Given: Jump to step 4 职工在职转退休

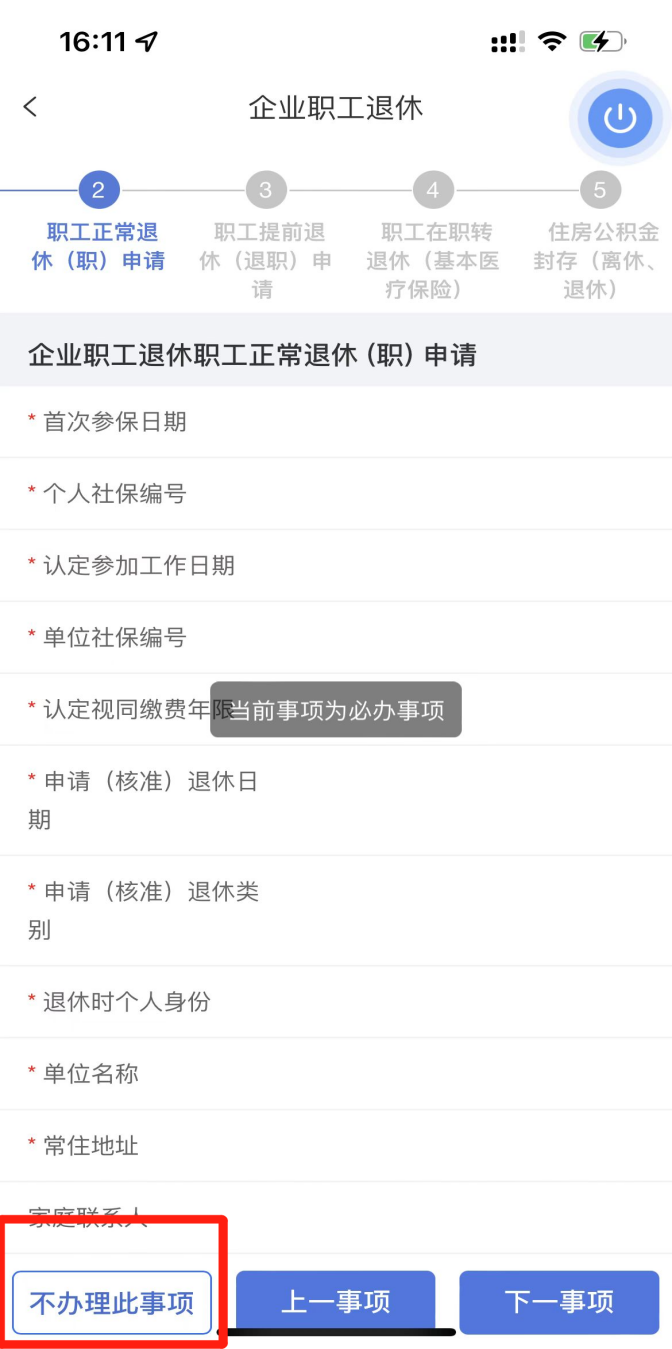Looking at the screenshot, I should coord(432,238).
